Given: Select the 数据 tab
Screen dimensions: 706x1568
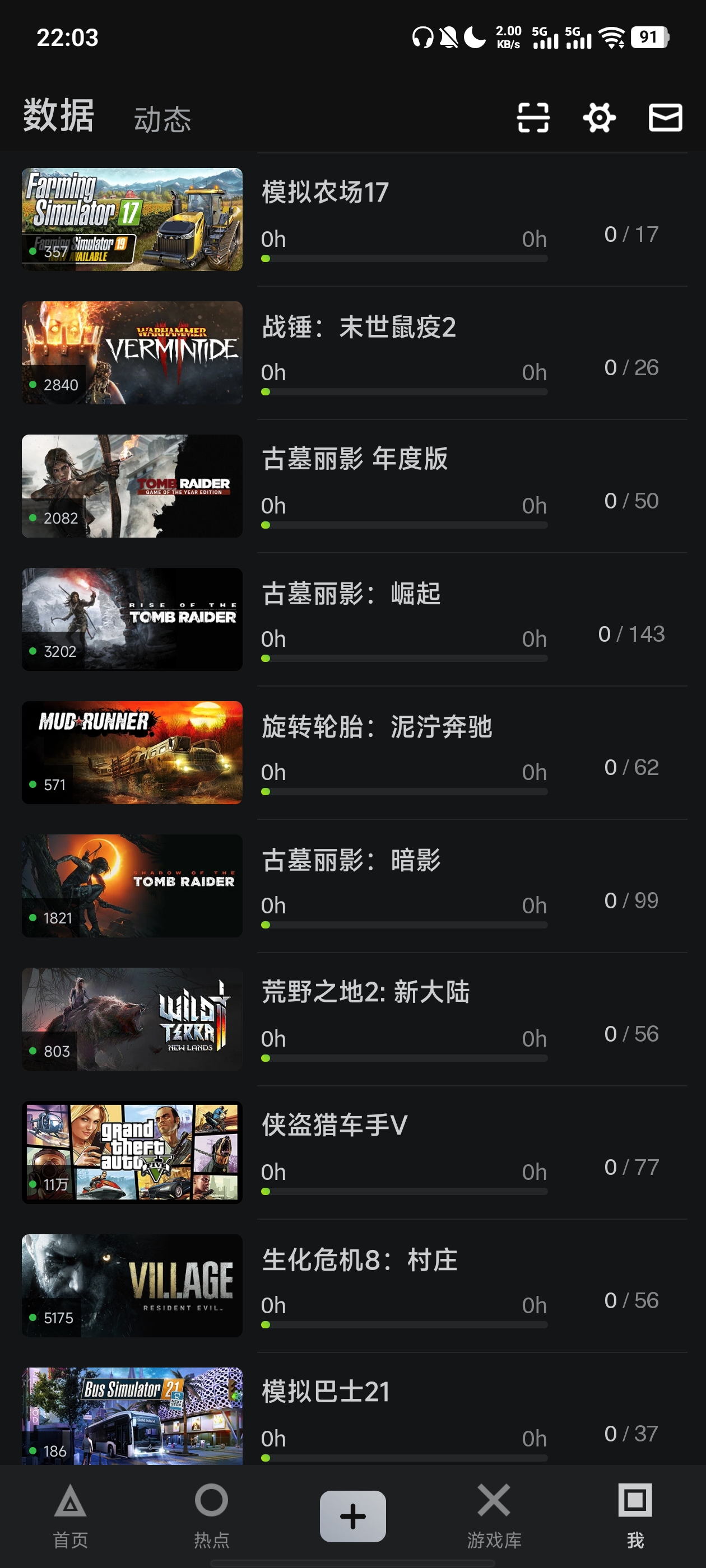Looking at the screenshot, I should coord(58,116).
